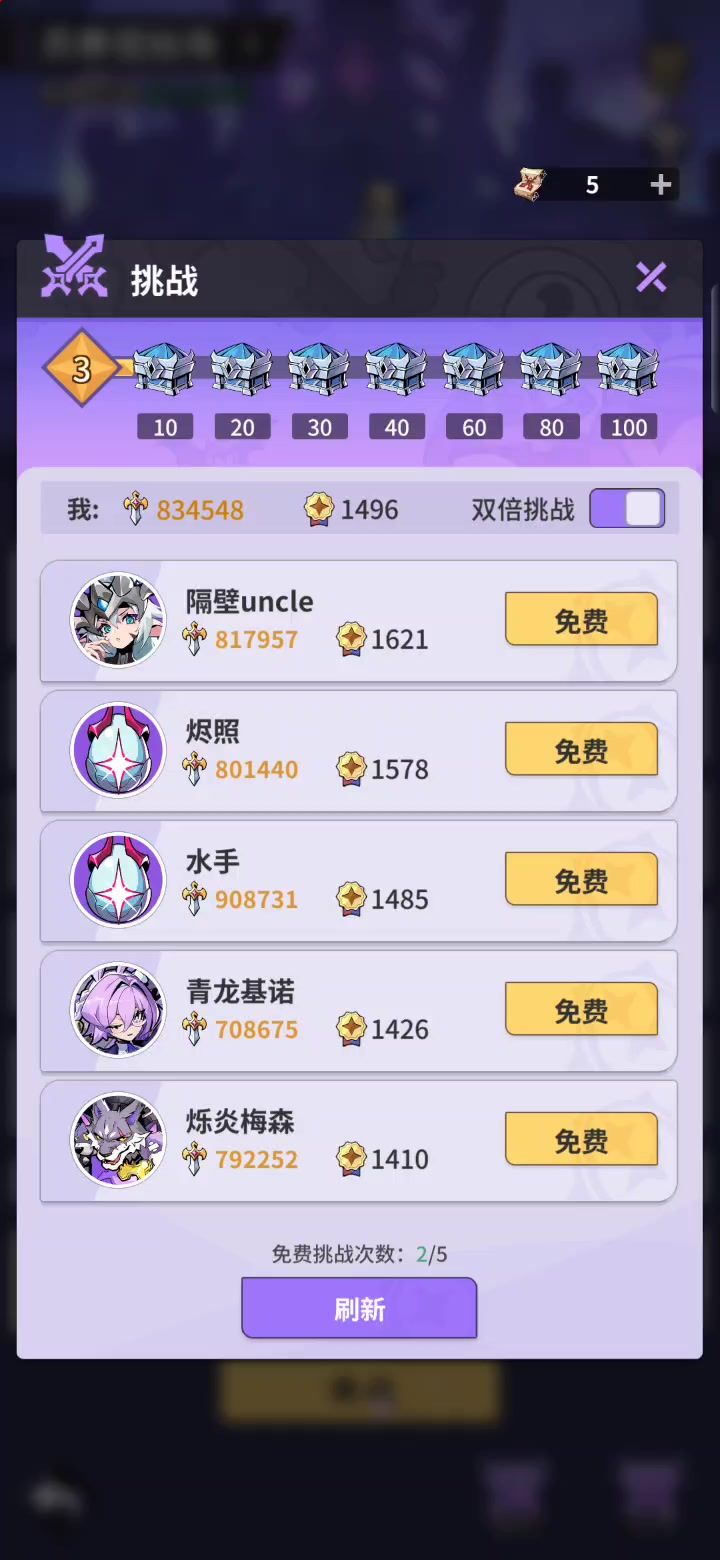
Task: Open the reward chest at 100
Action: (628, 369)
